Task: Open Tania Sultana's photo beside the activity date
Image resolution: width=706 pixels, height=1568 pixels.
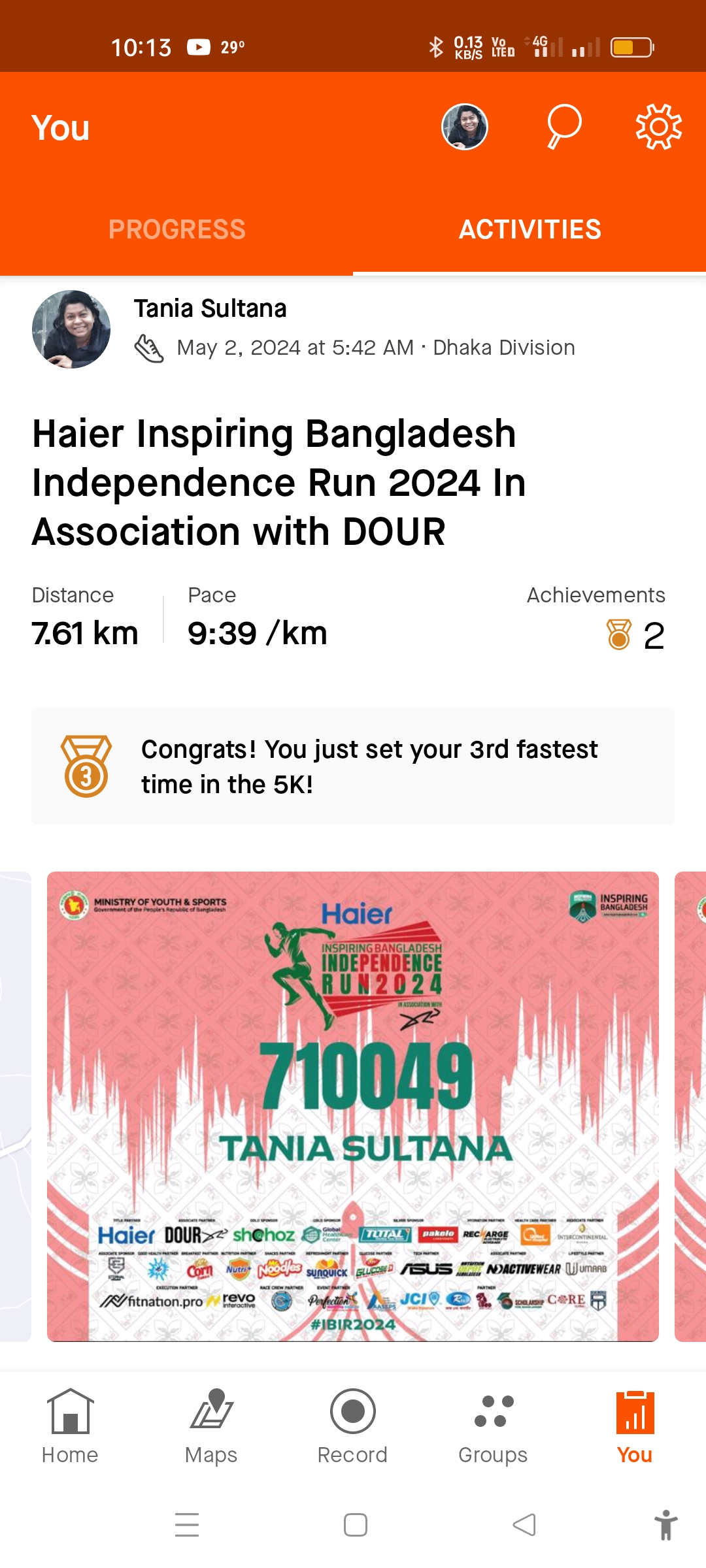Action: click(71, 329)
